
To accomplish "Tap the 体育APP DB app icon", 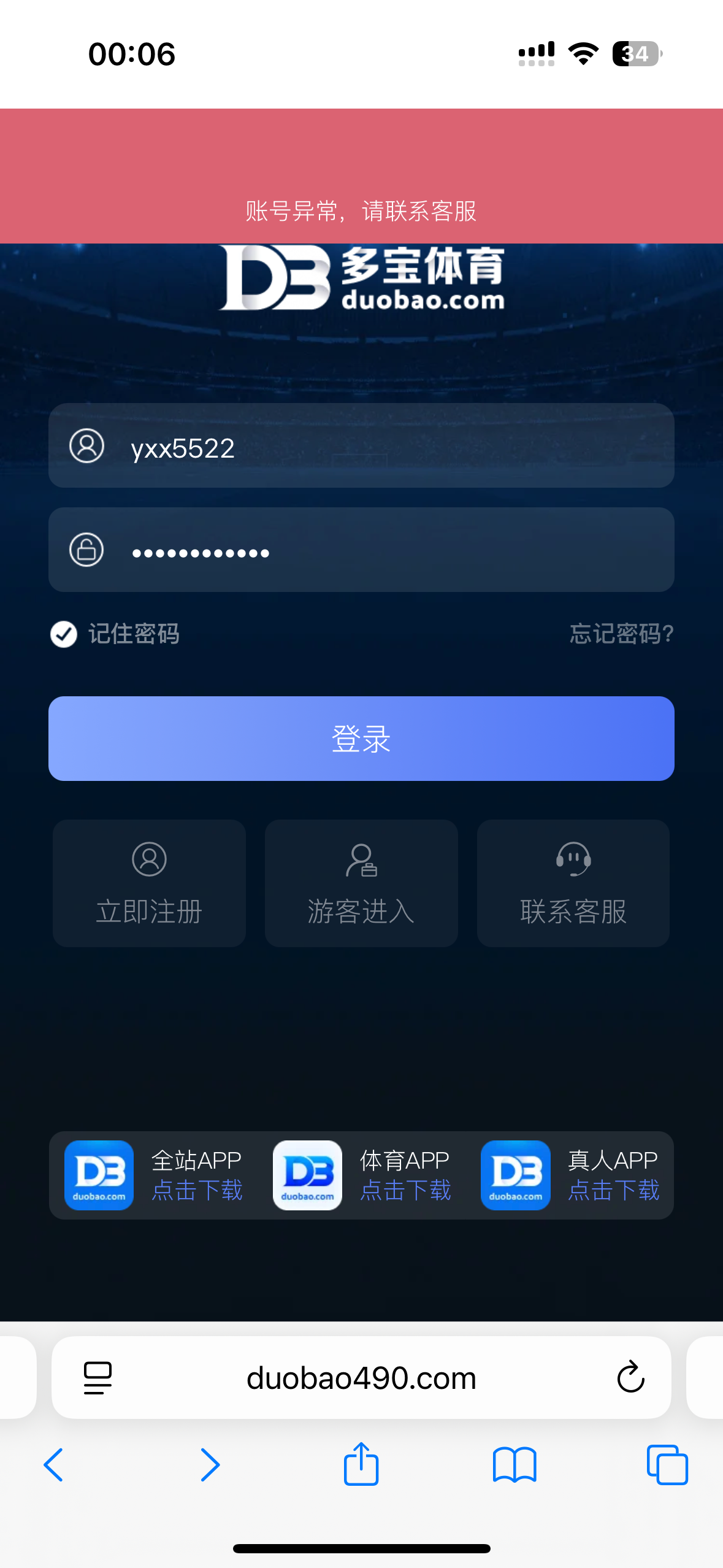I will point(307,1175).
